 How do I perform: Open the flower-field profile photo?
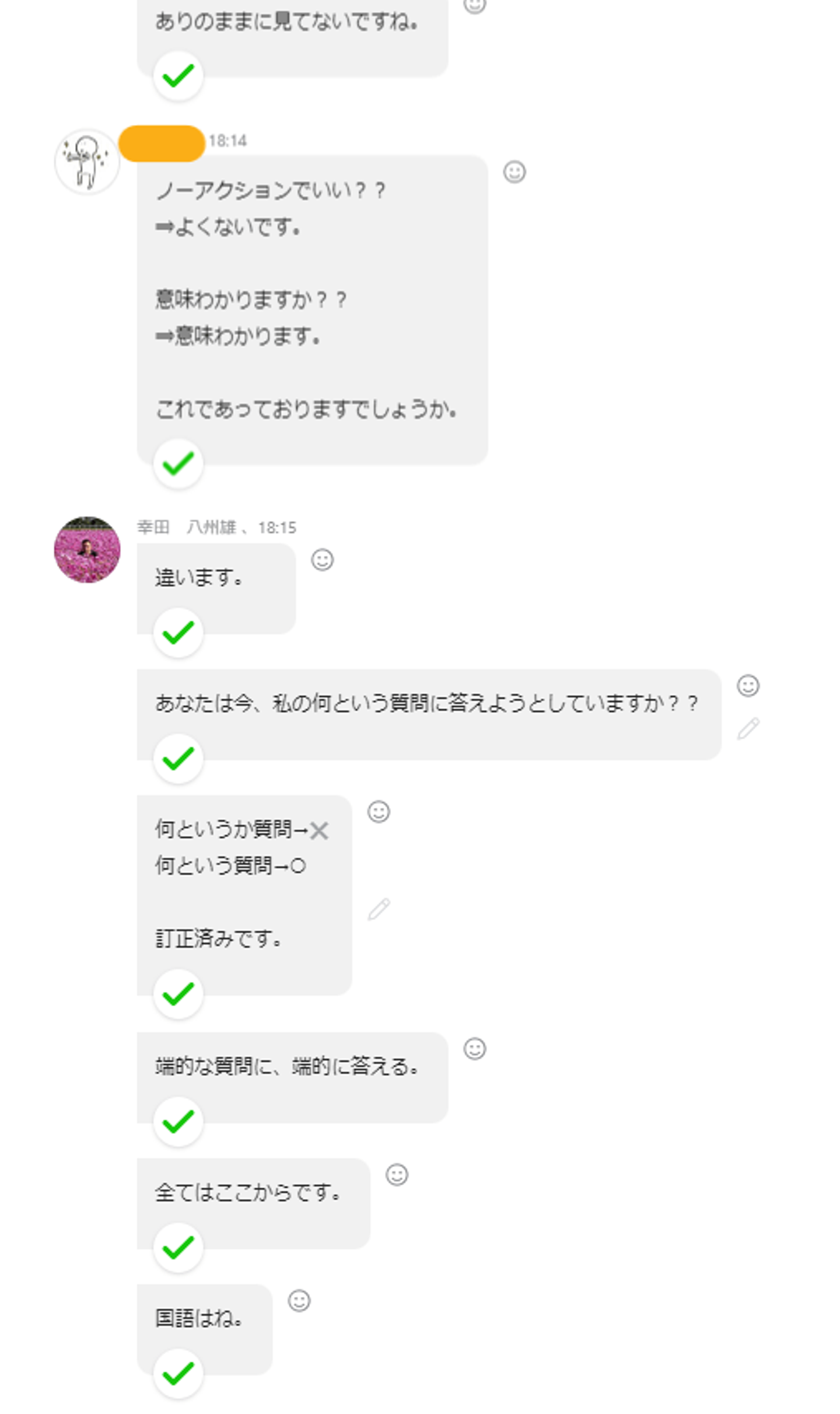(x=87, y=549)
